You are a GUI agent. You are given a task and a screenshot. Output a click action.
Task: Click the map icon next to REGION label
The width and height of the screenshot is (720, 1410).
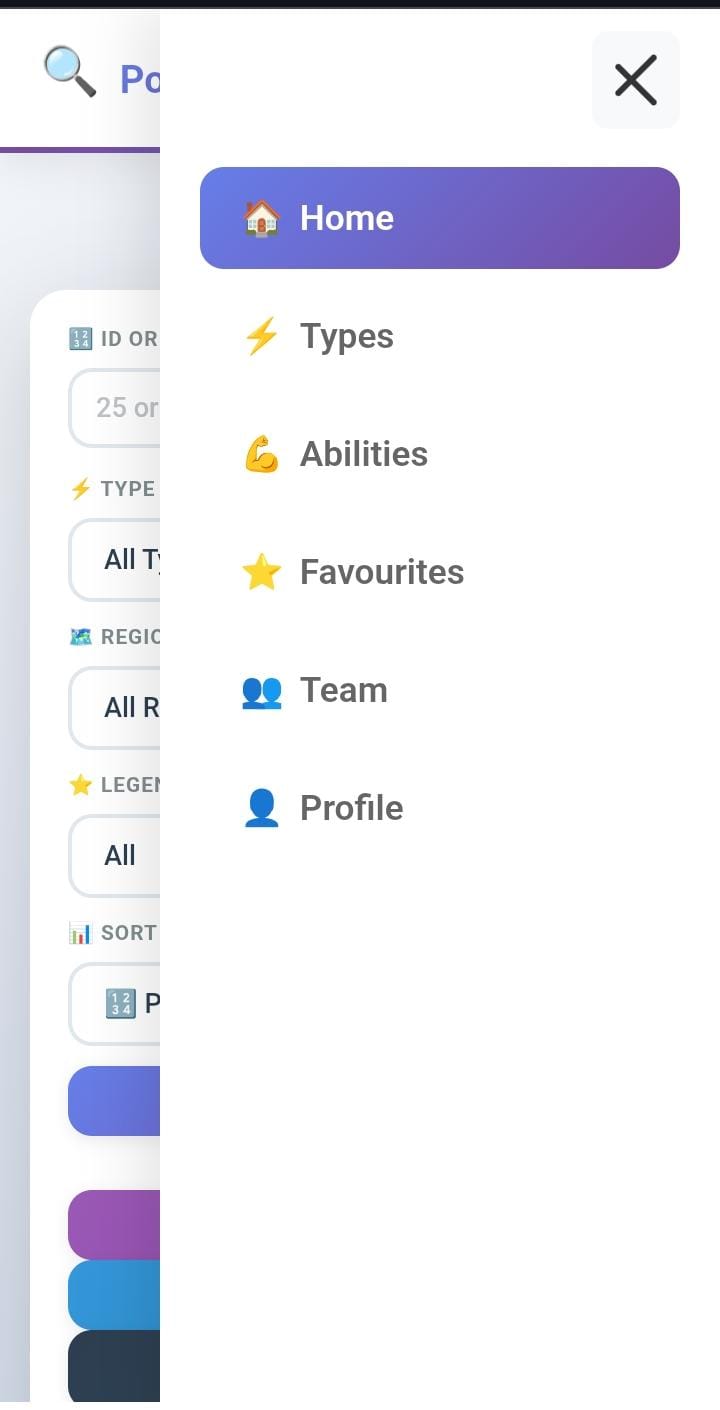click(x=82, y=636)
